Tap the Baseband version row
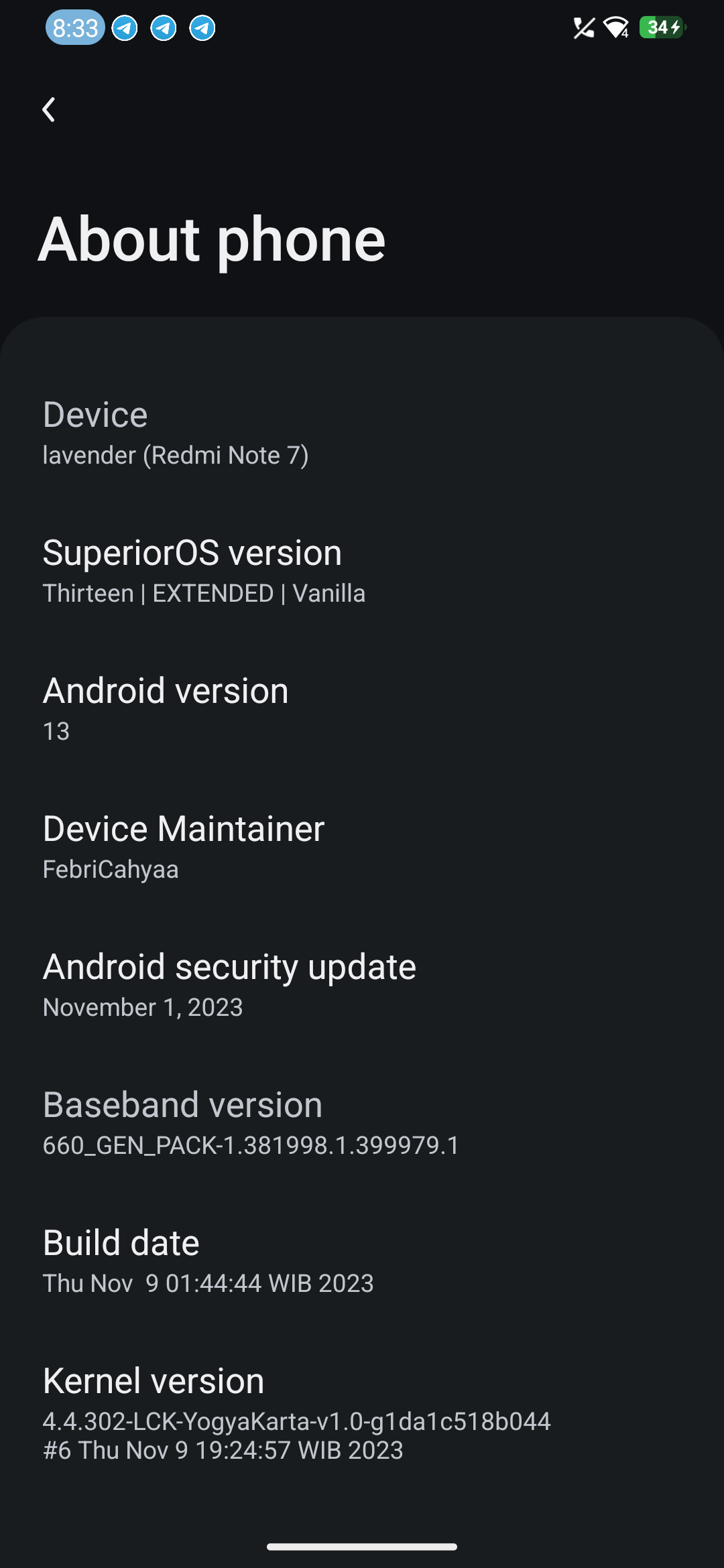Viewport: 724px width, 1568px height. [x=362, y=1124]
